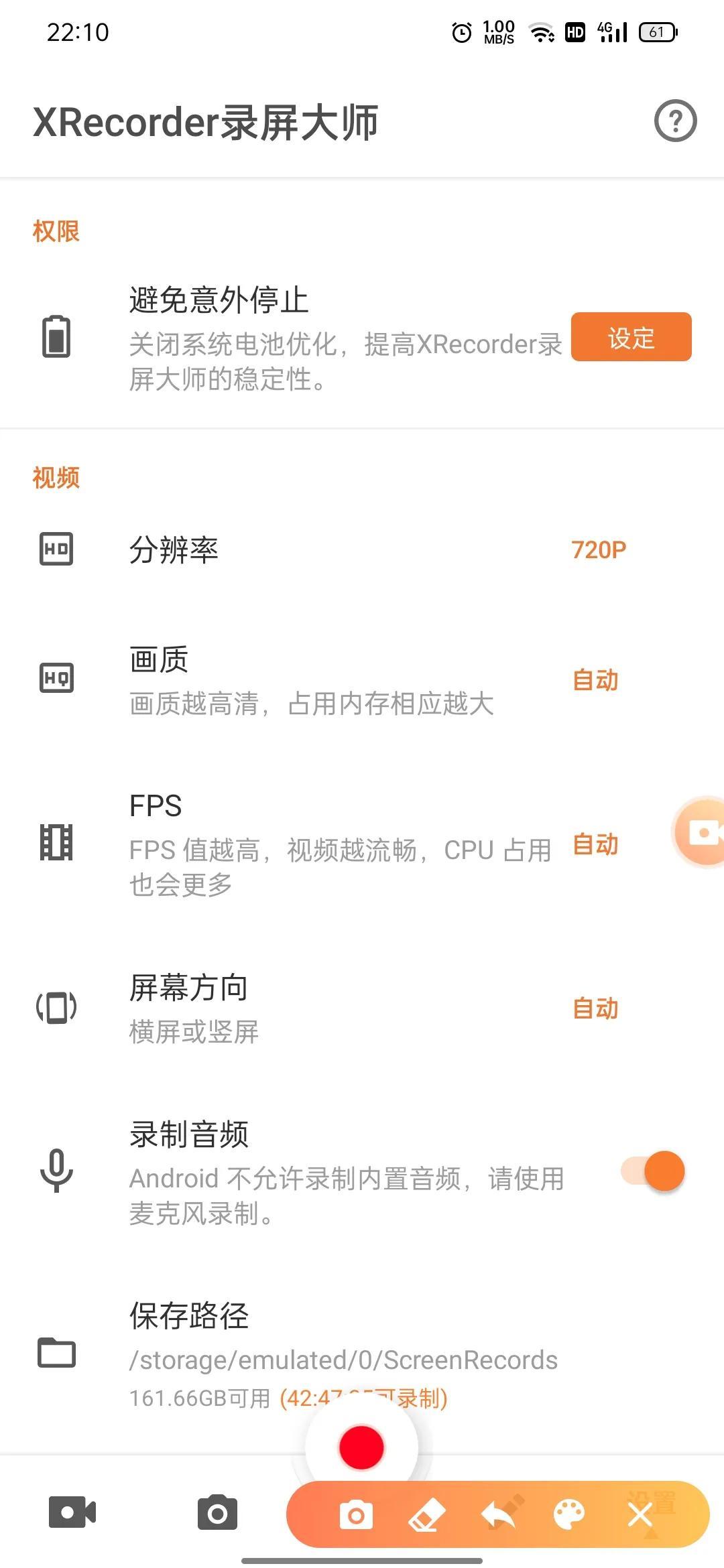Close the orange drawing toolbar

click(640, 1514)
